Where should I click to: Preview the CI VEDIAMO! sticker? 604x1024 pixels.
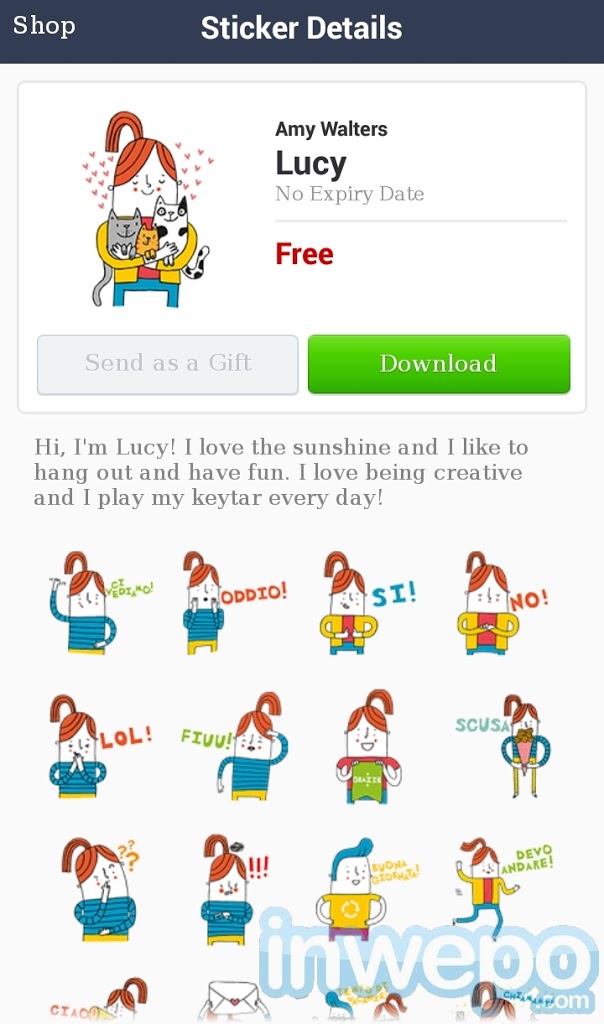[96, 603]
